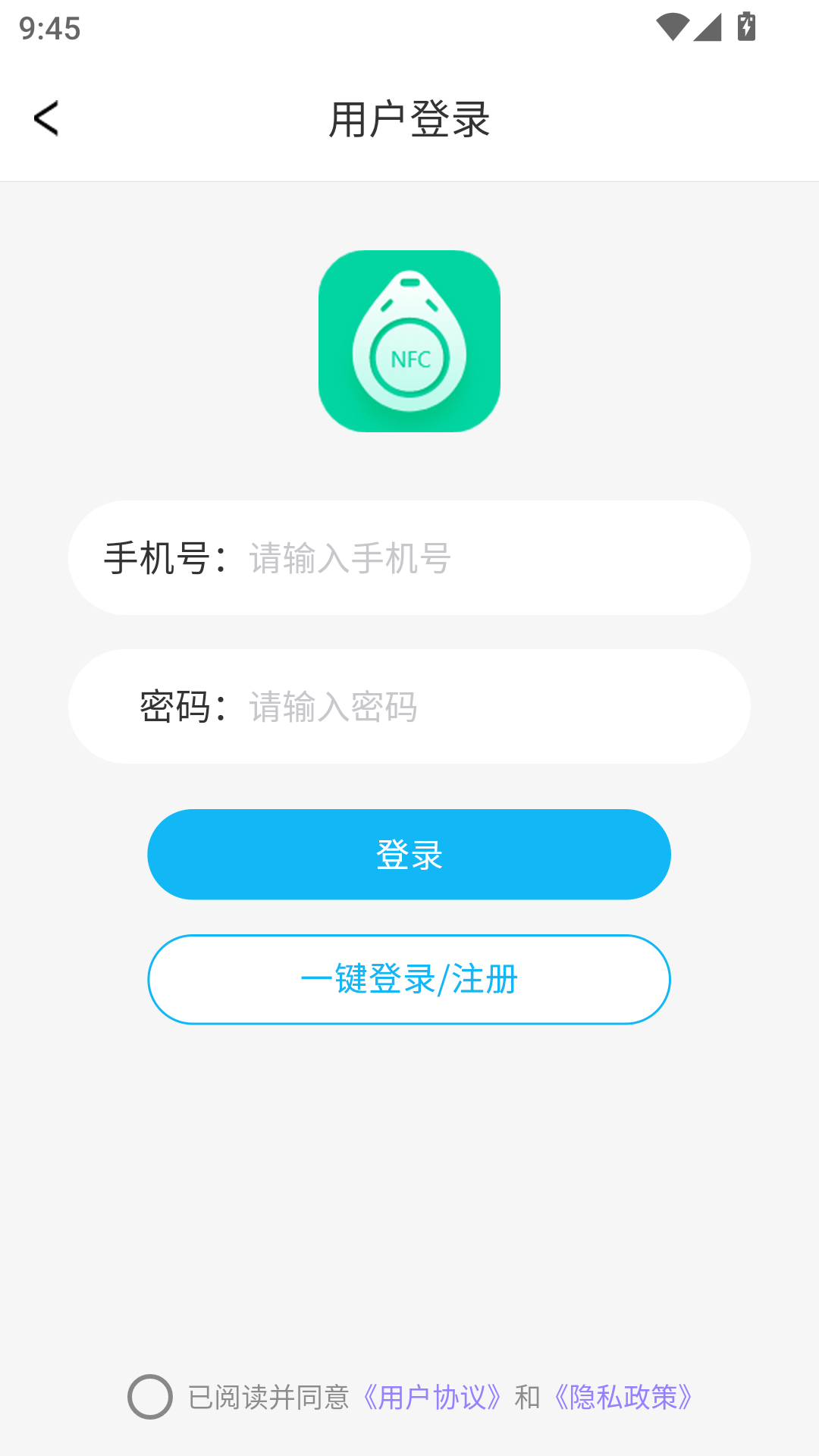Click the green NFC app logo
The width and height of the screenshot is (819, 1456).
(x=409, y=341)
